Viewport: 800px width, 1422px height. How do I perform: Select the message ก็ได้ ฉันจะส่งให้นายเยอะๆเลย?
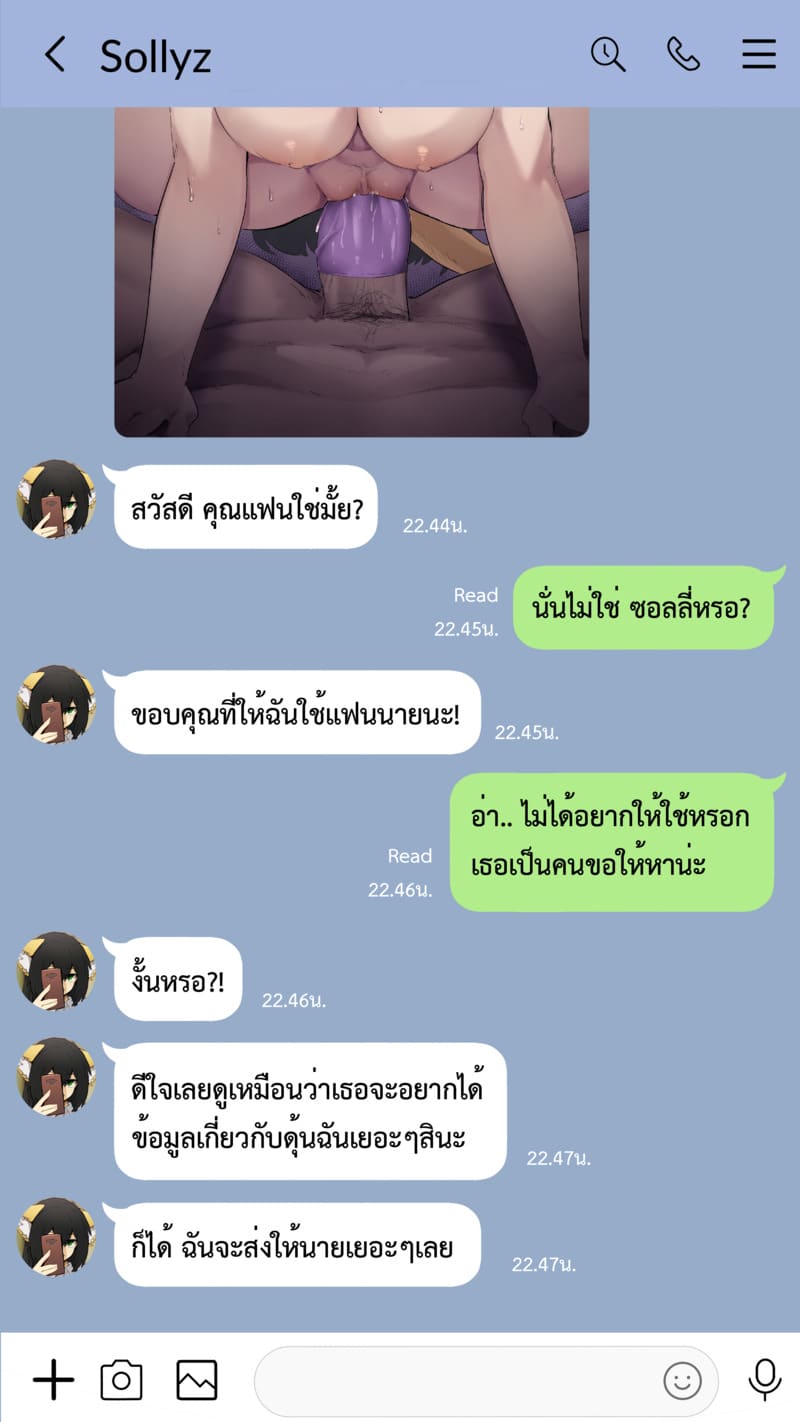[x=296, y=1245]
